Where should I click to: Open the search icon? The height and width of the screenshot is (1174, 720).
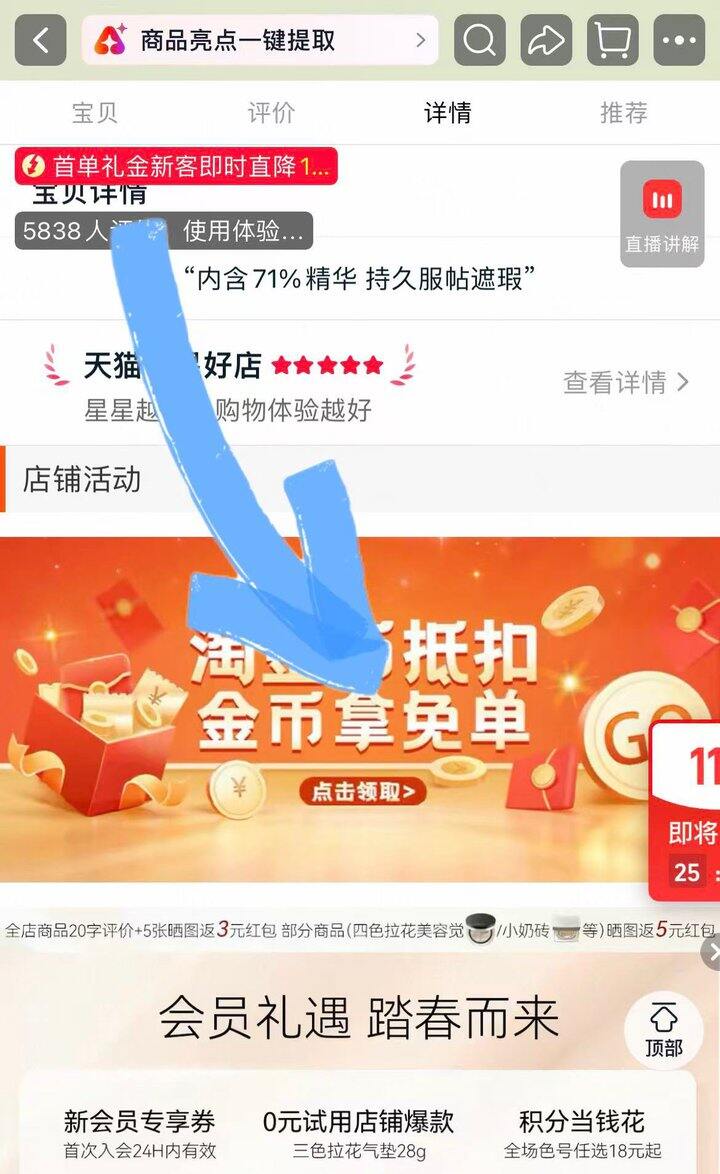point(479,40)
